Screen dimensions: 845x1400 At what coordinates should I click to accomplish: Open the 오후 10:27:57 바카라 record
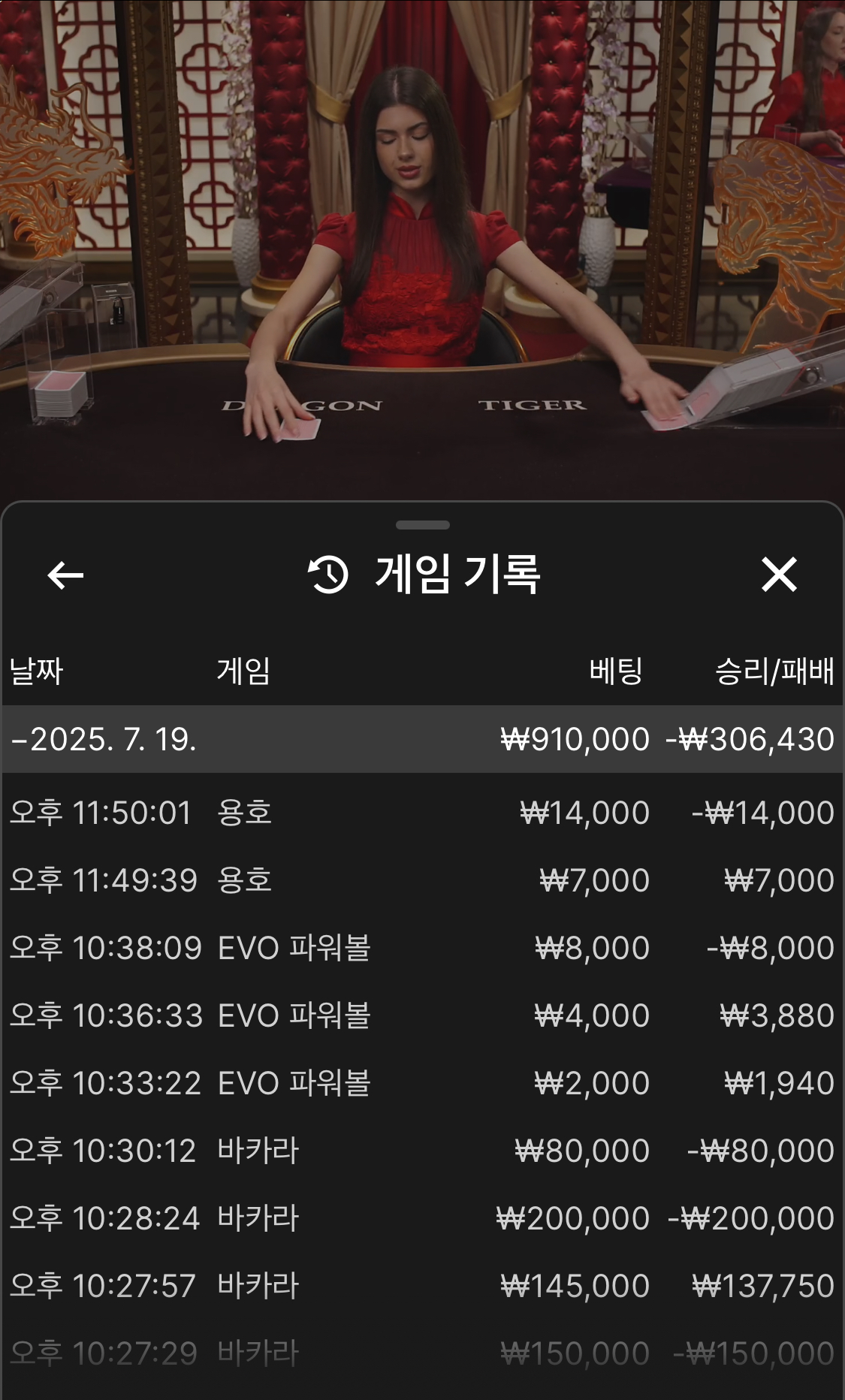tap(421, 1286)
